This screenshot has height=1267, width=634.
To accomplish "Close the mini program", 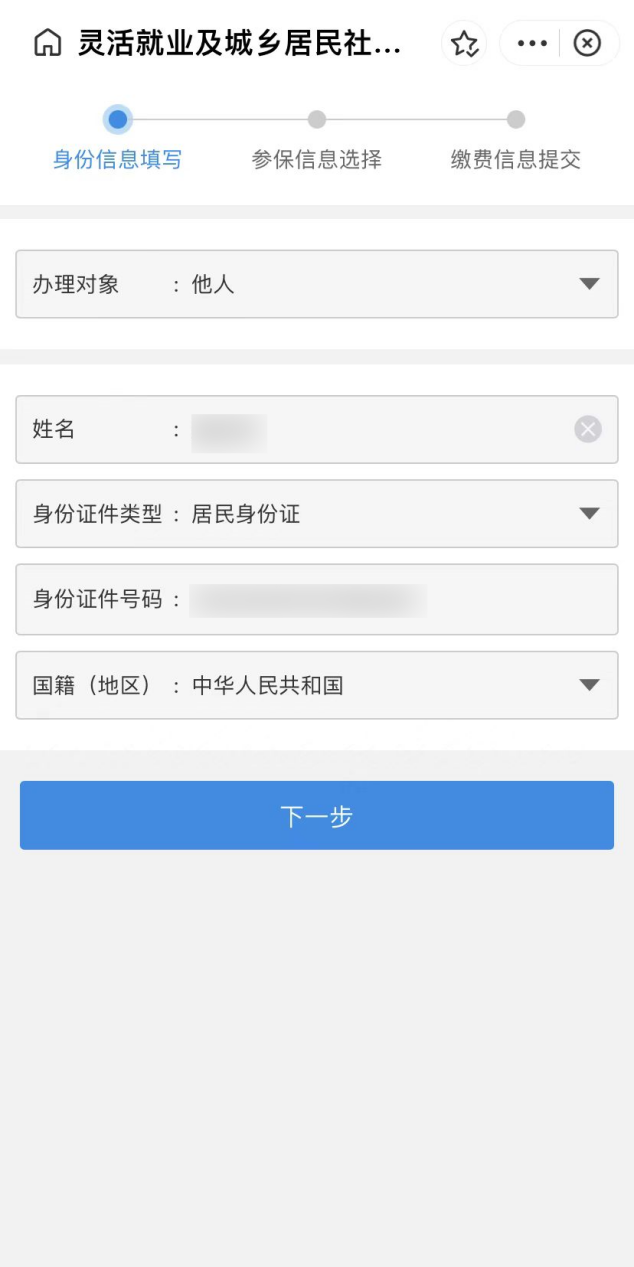I will click(x=588, y=43).
